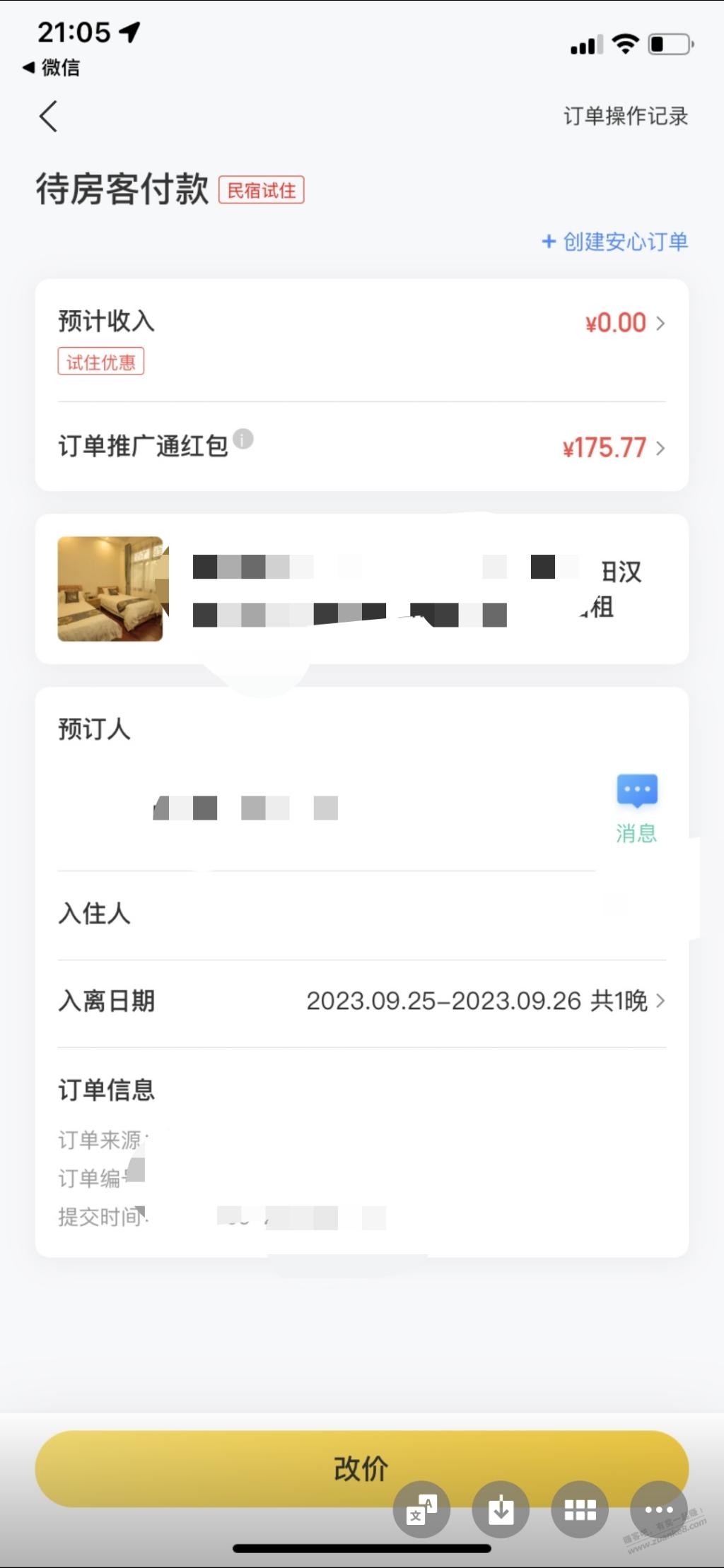Tap the floating translate icon
The width and height of the screenshot is (724, 1568).
coord(421,1510)
